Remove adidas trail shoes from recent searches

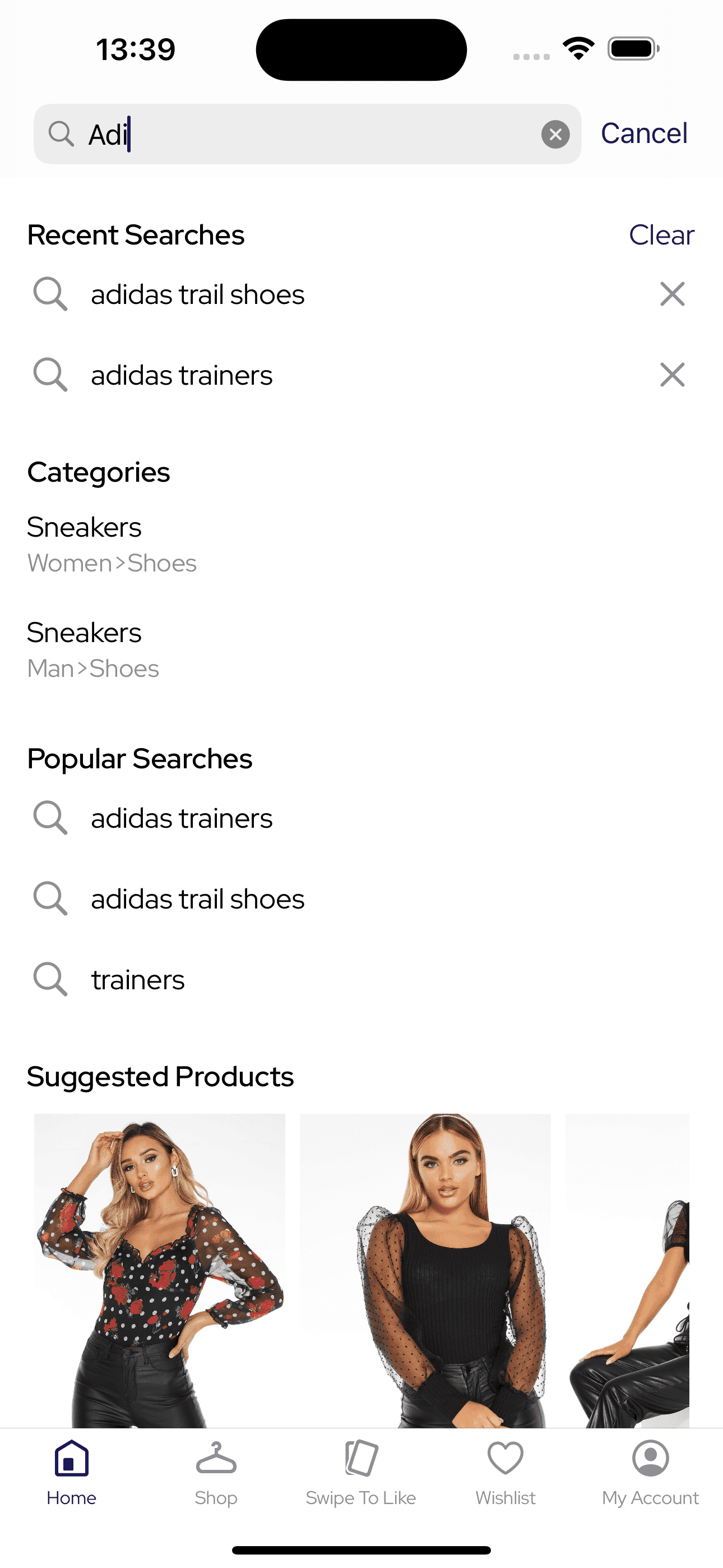[x=672, y=294]
